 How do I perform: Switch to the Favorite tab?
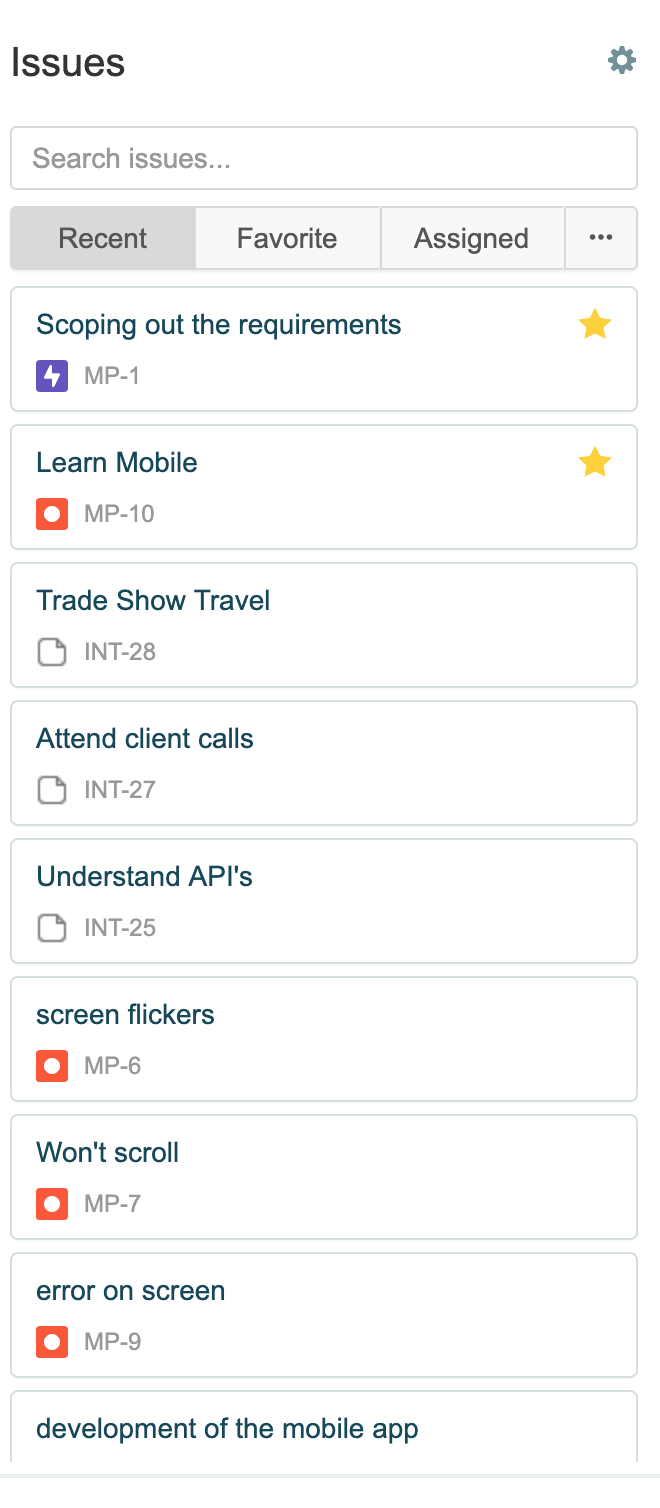[287, 238]
